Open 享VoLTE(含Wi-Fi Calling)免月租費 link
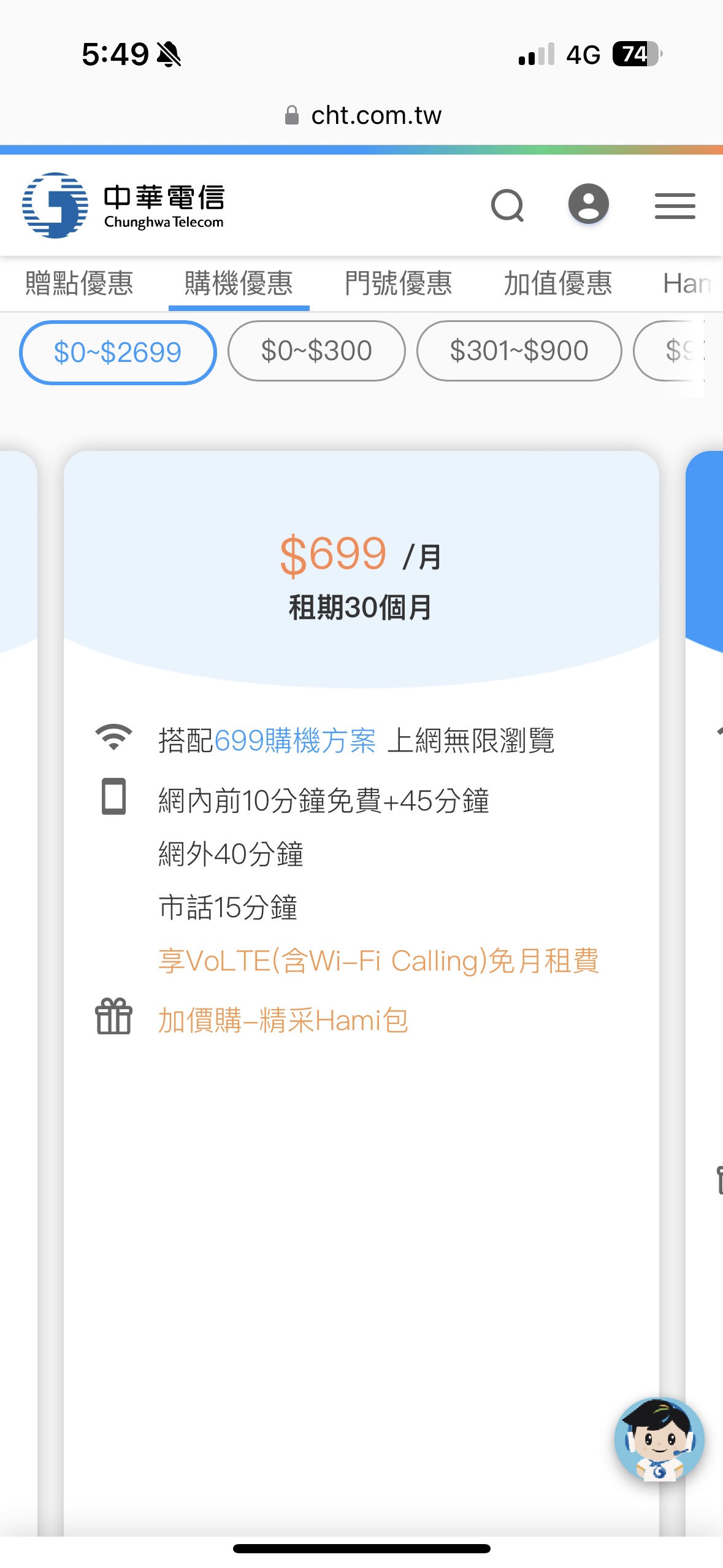 [x=378, y=961]
